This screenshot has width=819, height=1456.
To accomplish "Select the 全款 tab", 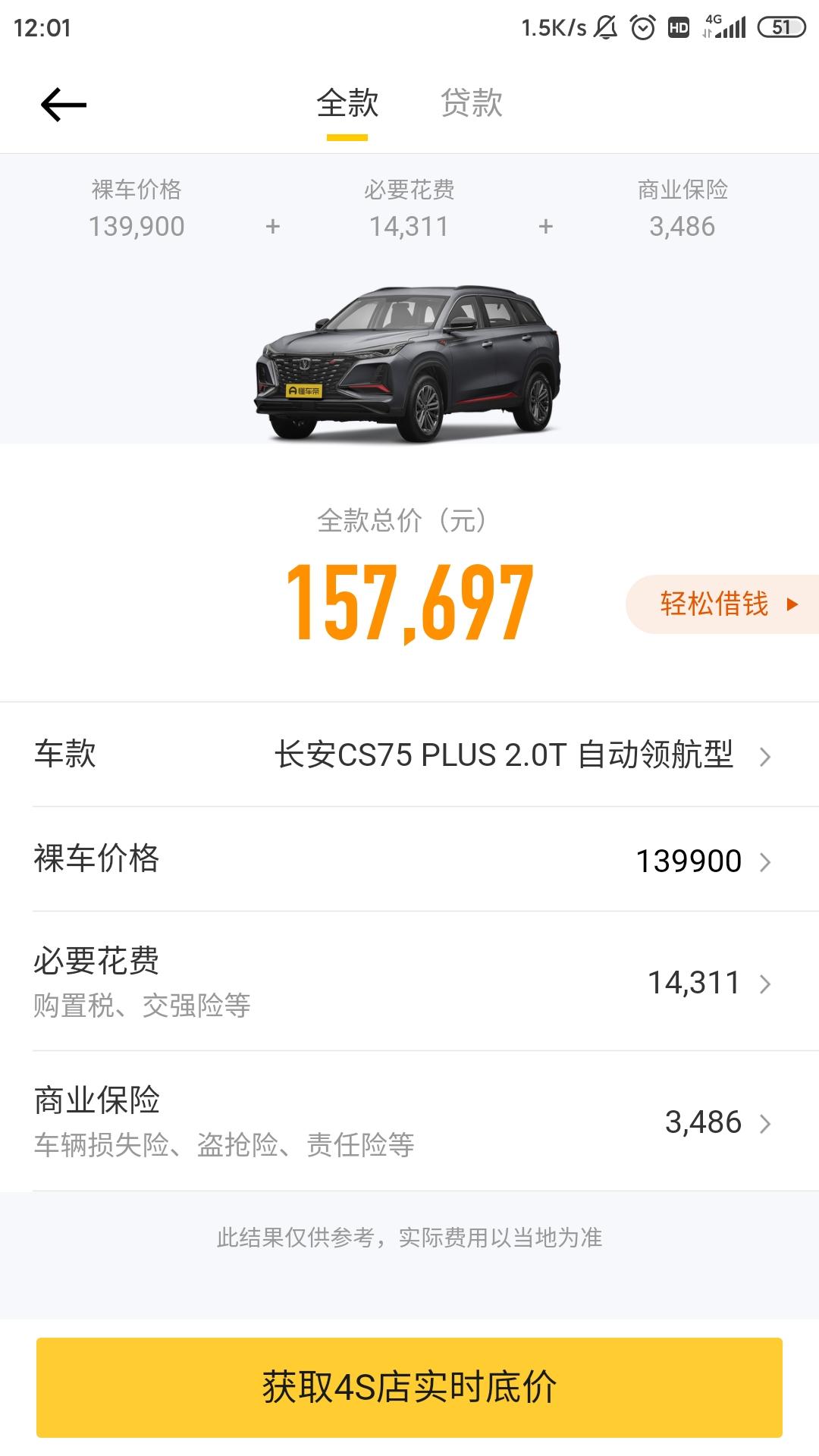I will coord(347,103).
